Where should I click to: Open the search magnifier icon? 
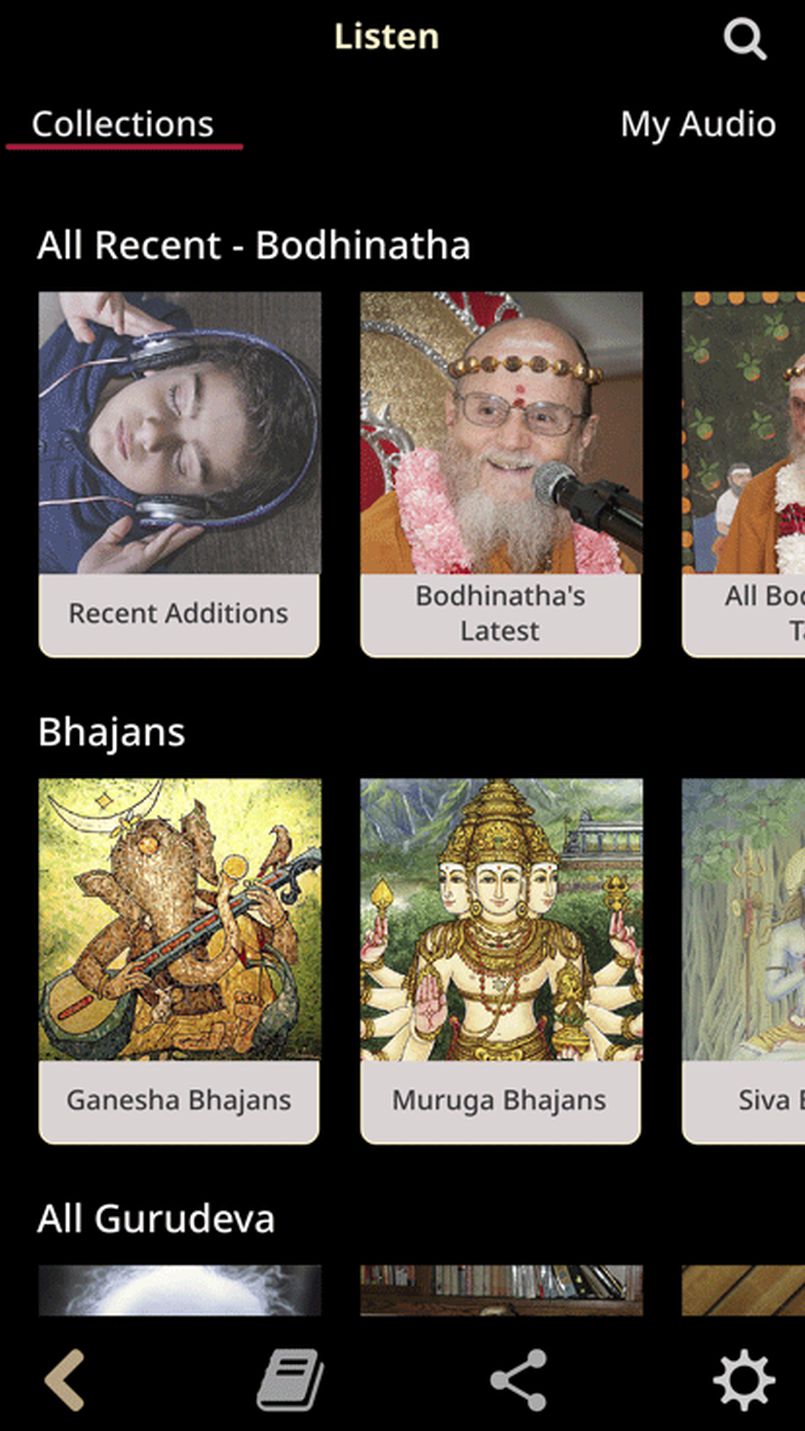[745, 39]
